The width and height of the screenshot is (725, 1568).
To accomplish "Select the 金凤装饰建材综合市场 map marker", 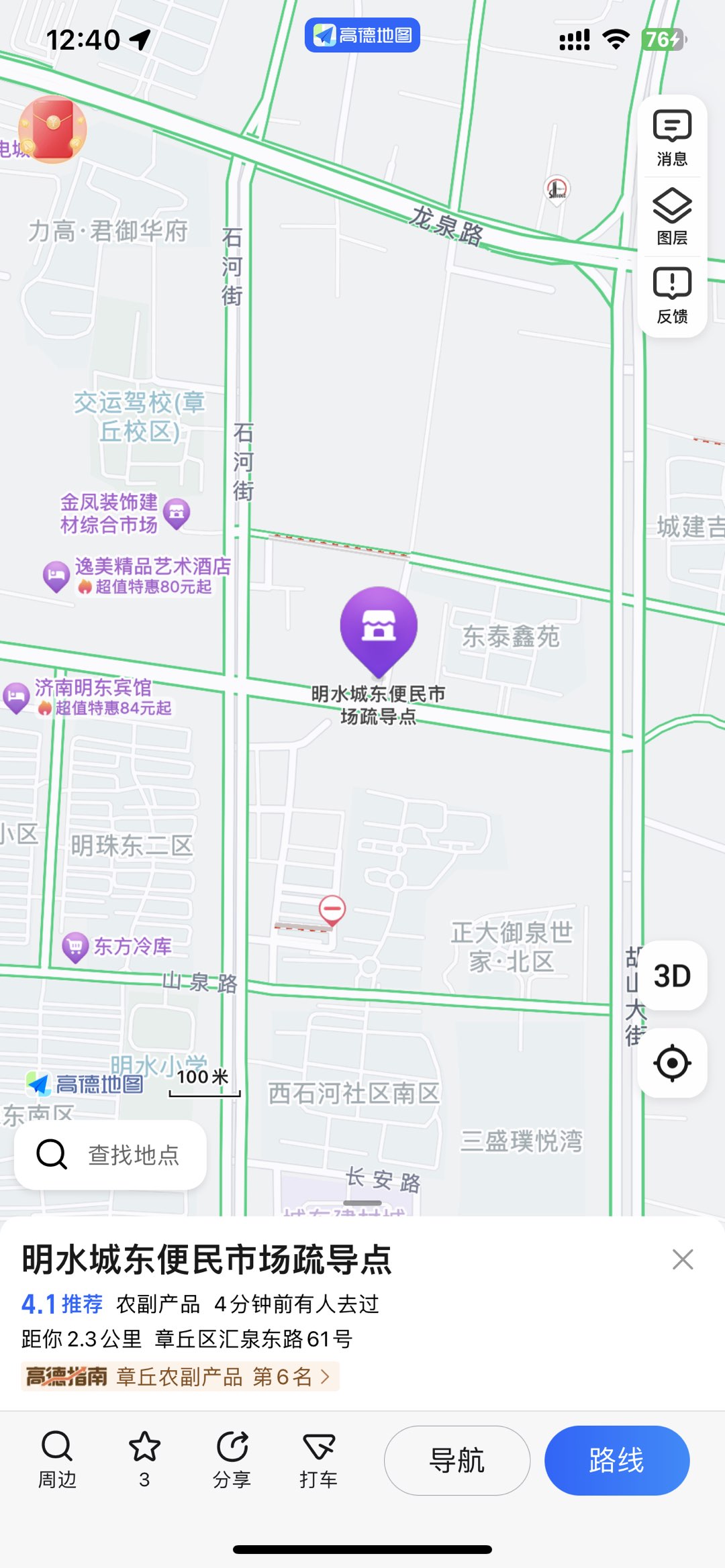I will pos(177,513).
